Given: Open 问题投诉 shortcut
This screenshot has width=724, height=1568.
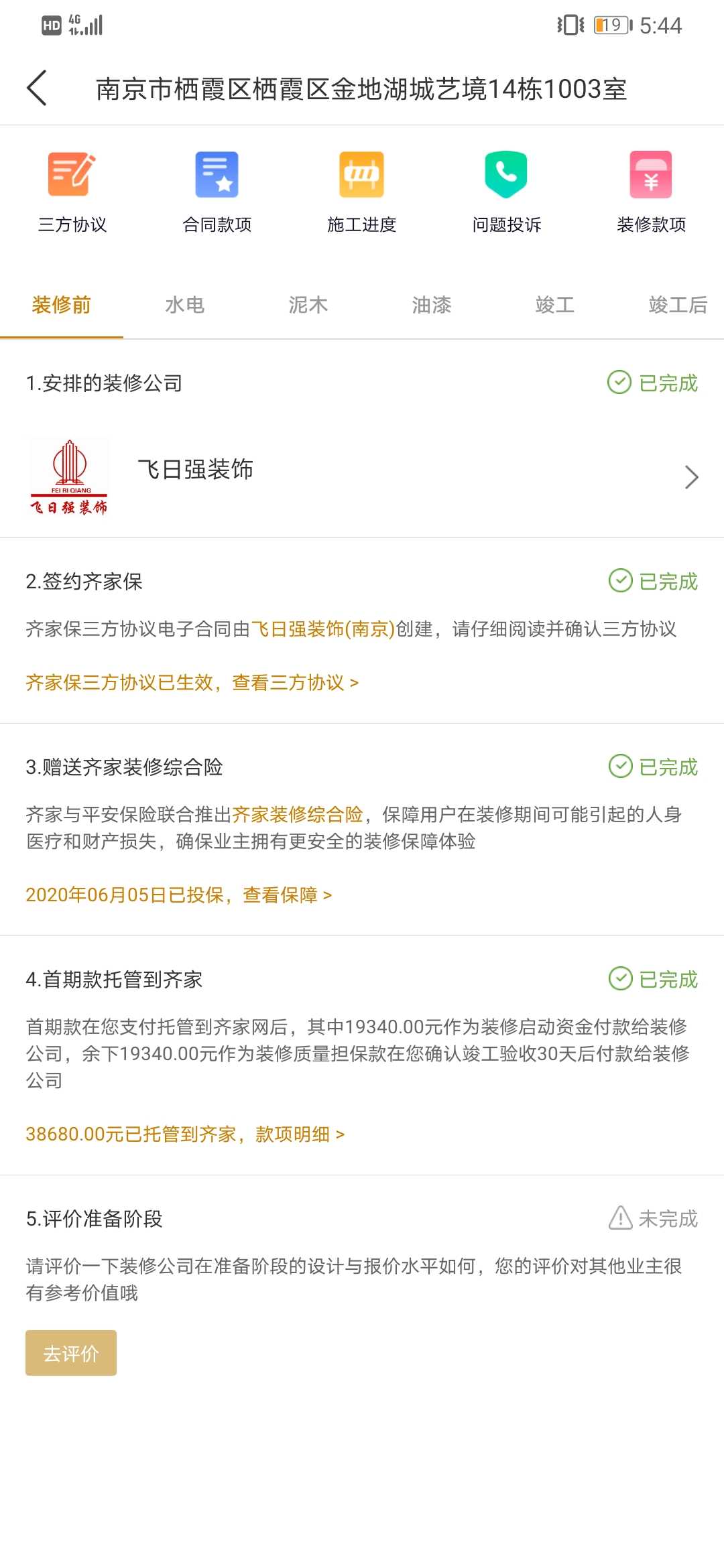Looking at the screenshot, I should coord(506,191).
